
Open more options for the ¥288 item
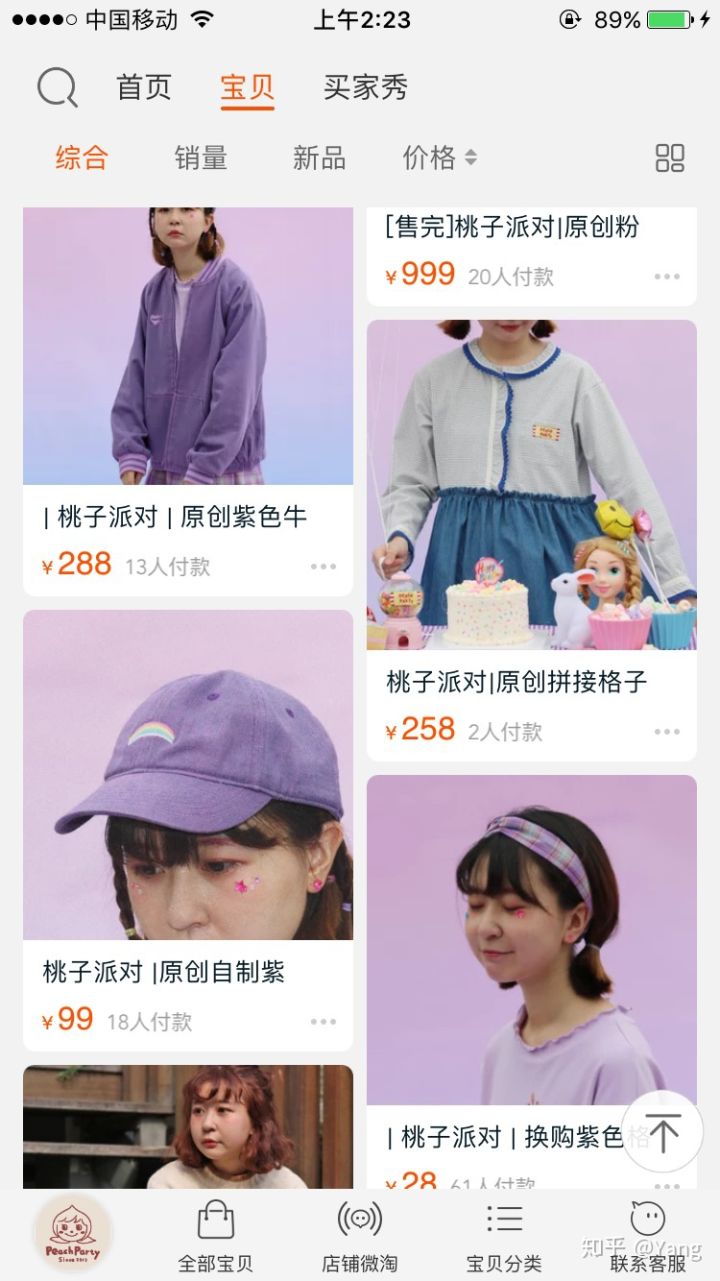click(x=323, y=567)
